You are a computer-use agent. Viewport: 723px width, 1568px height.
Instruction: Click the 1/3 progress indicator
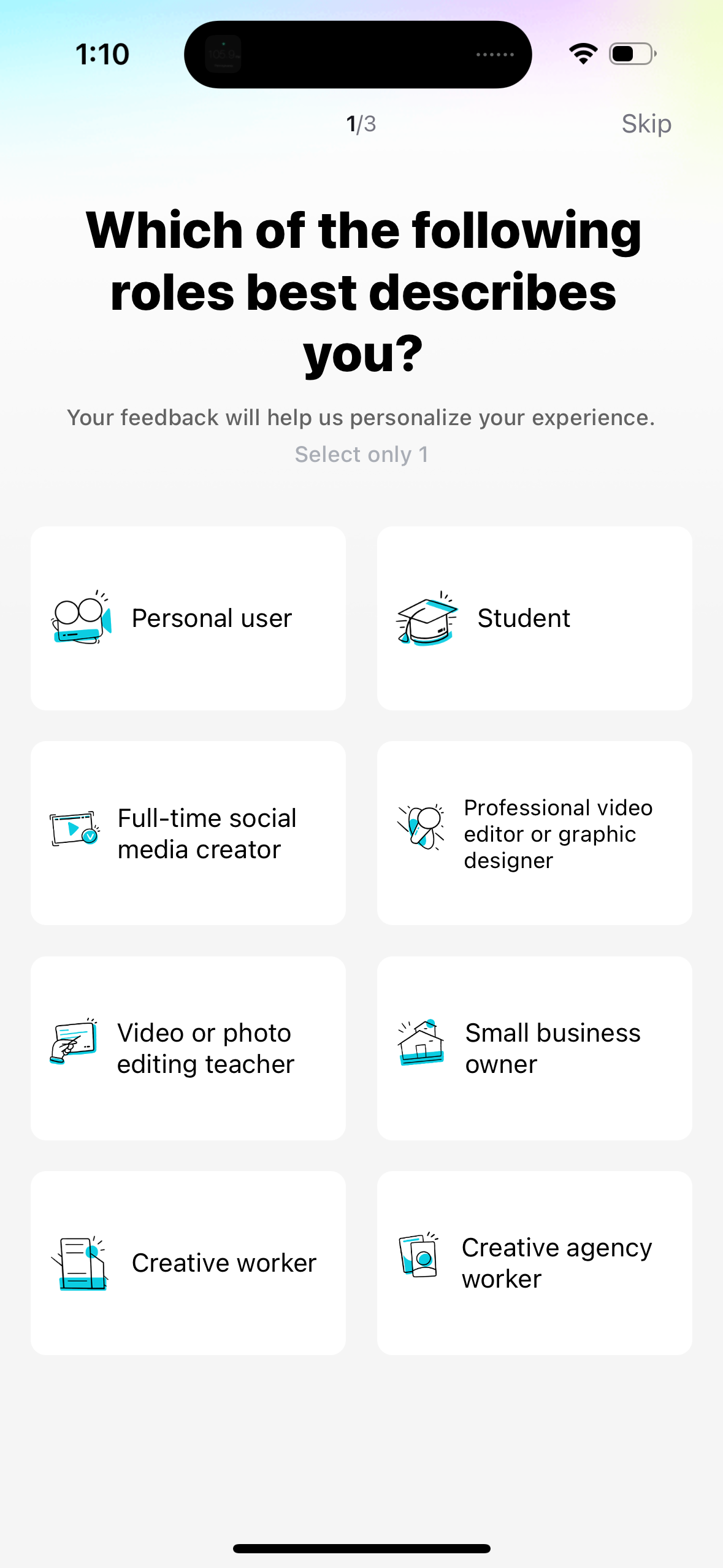361,123
